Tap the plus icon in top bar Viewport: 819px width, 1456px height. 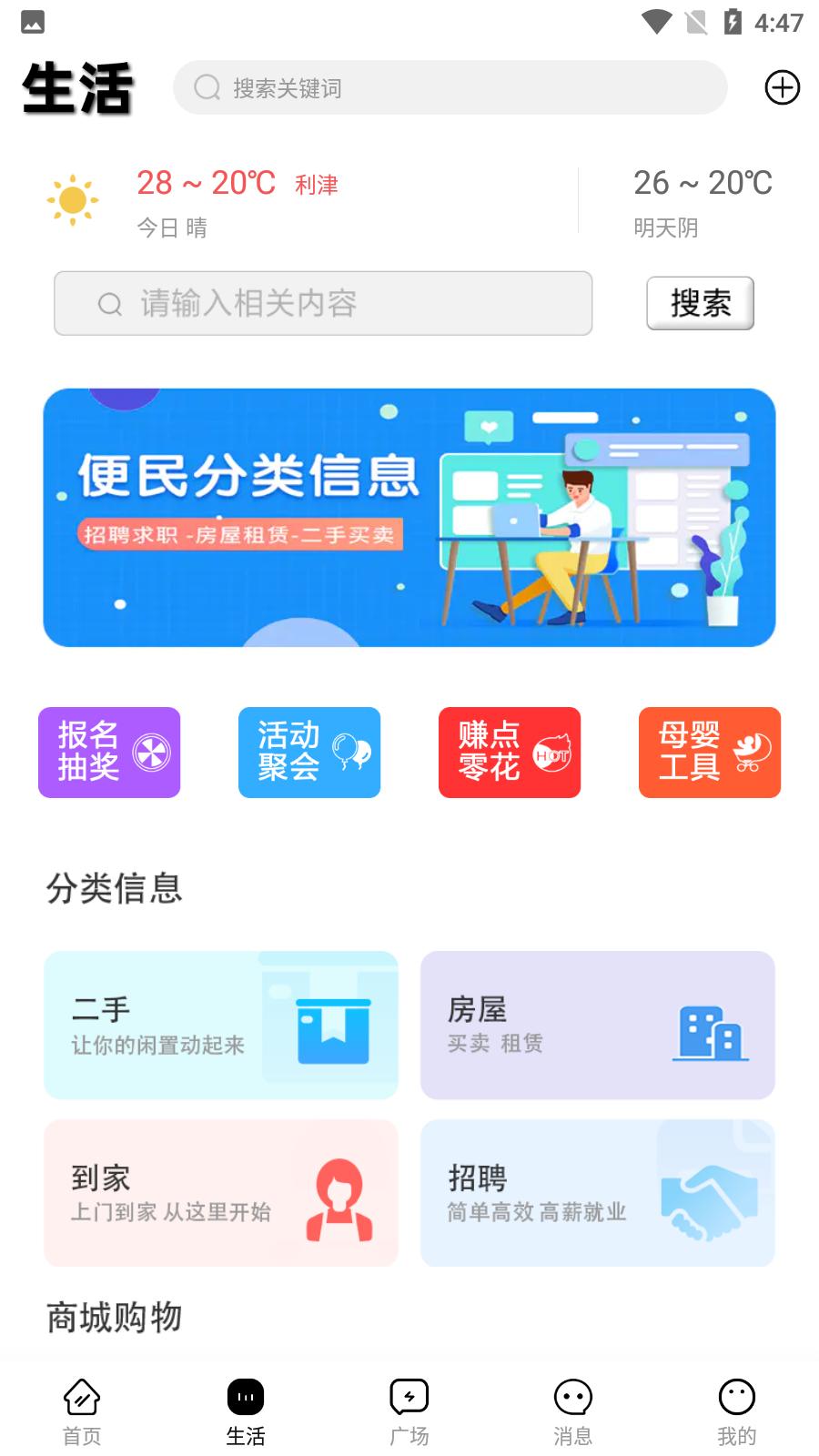[x=782, y=87]
